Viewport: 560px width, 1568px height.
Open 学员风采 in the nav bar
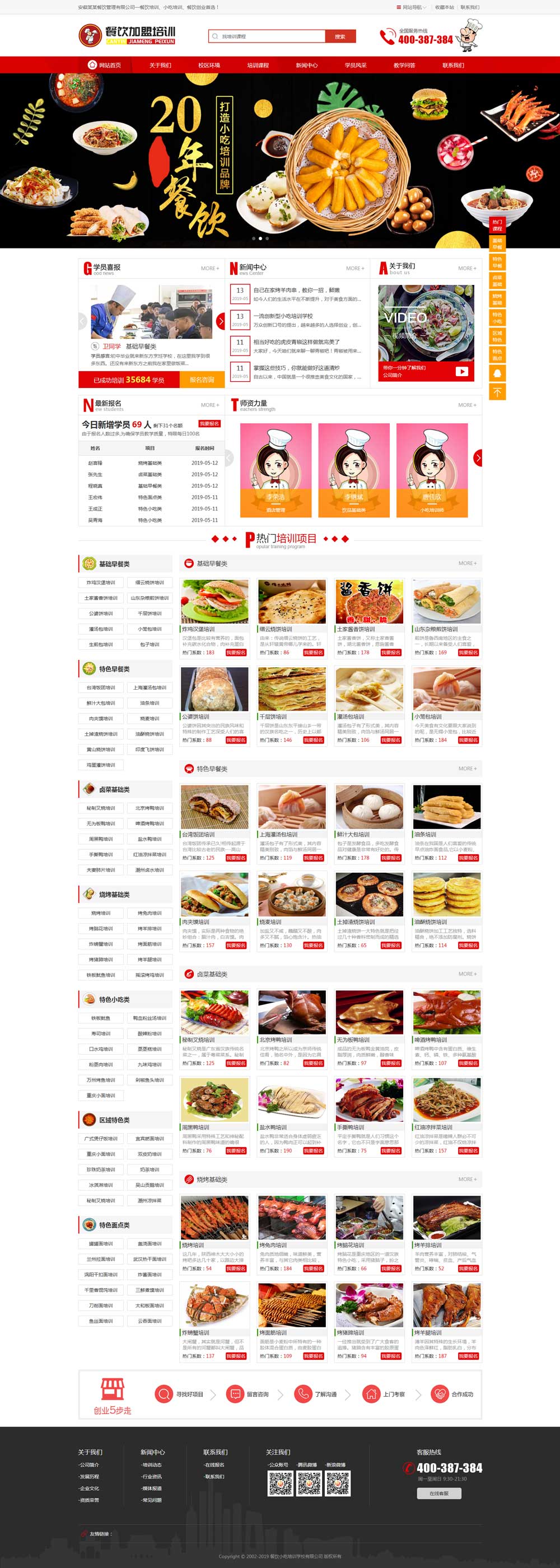[356, 65]
